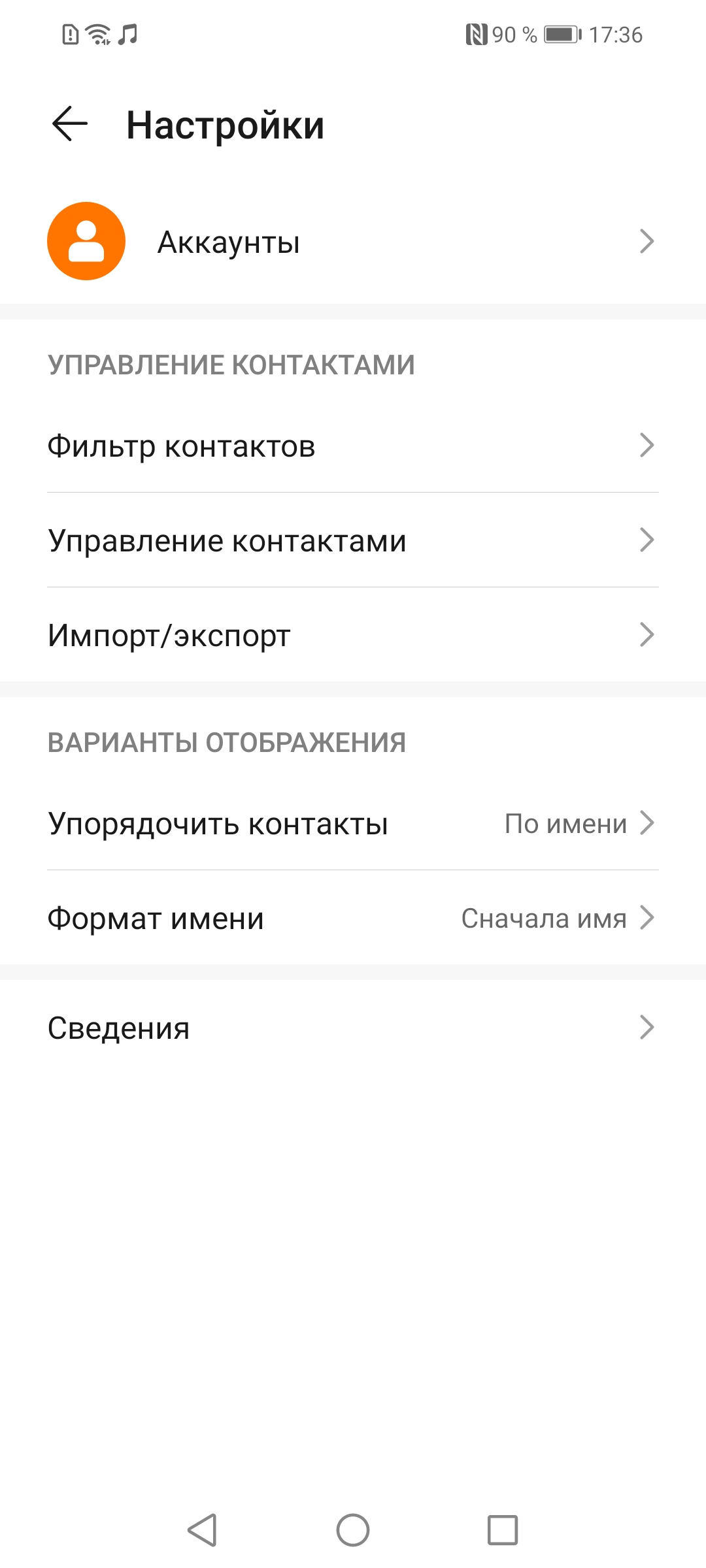Open Формат имени setting

(x=353, y=919)
